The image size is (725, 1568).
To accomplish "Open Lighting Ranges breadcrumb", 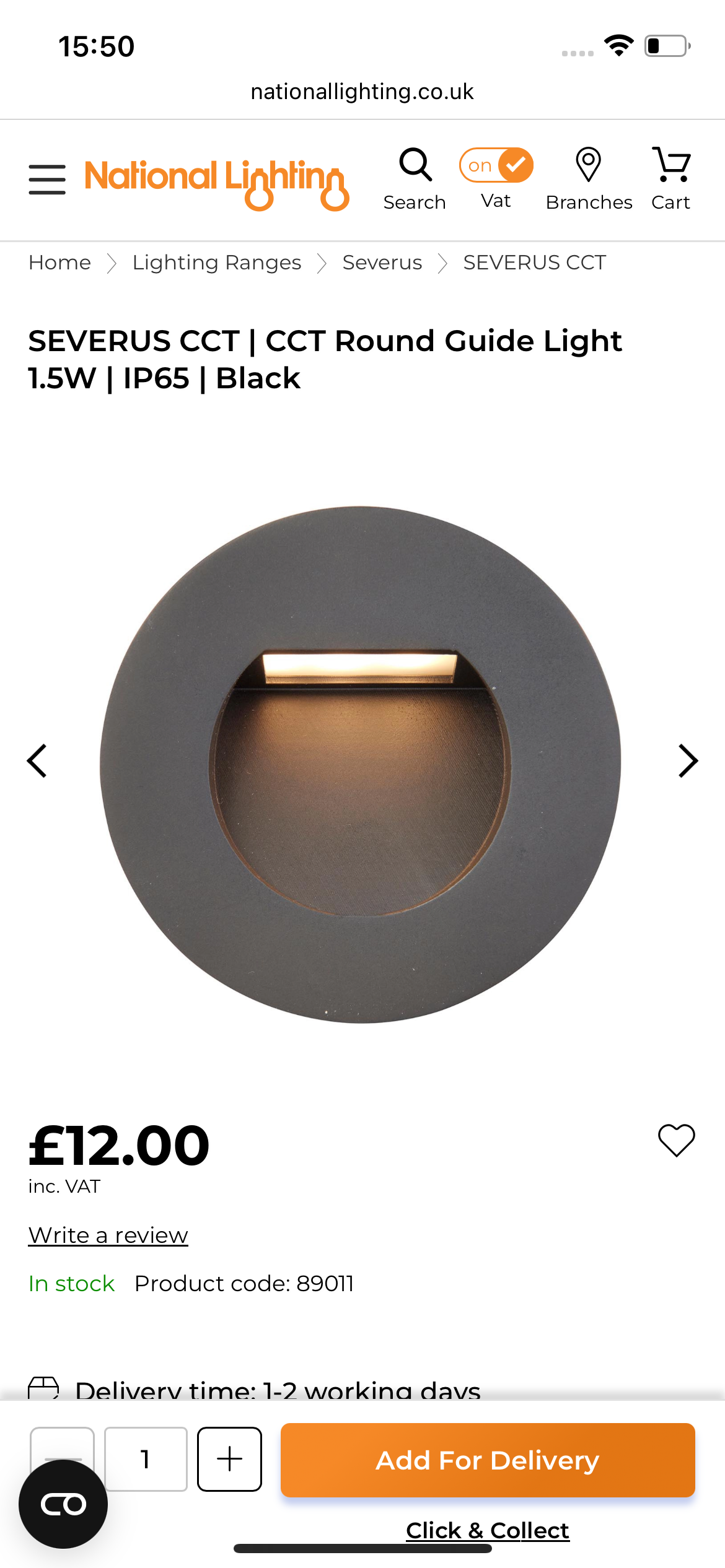I will coord(217,263).
